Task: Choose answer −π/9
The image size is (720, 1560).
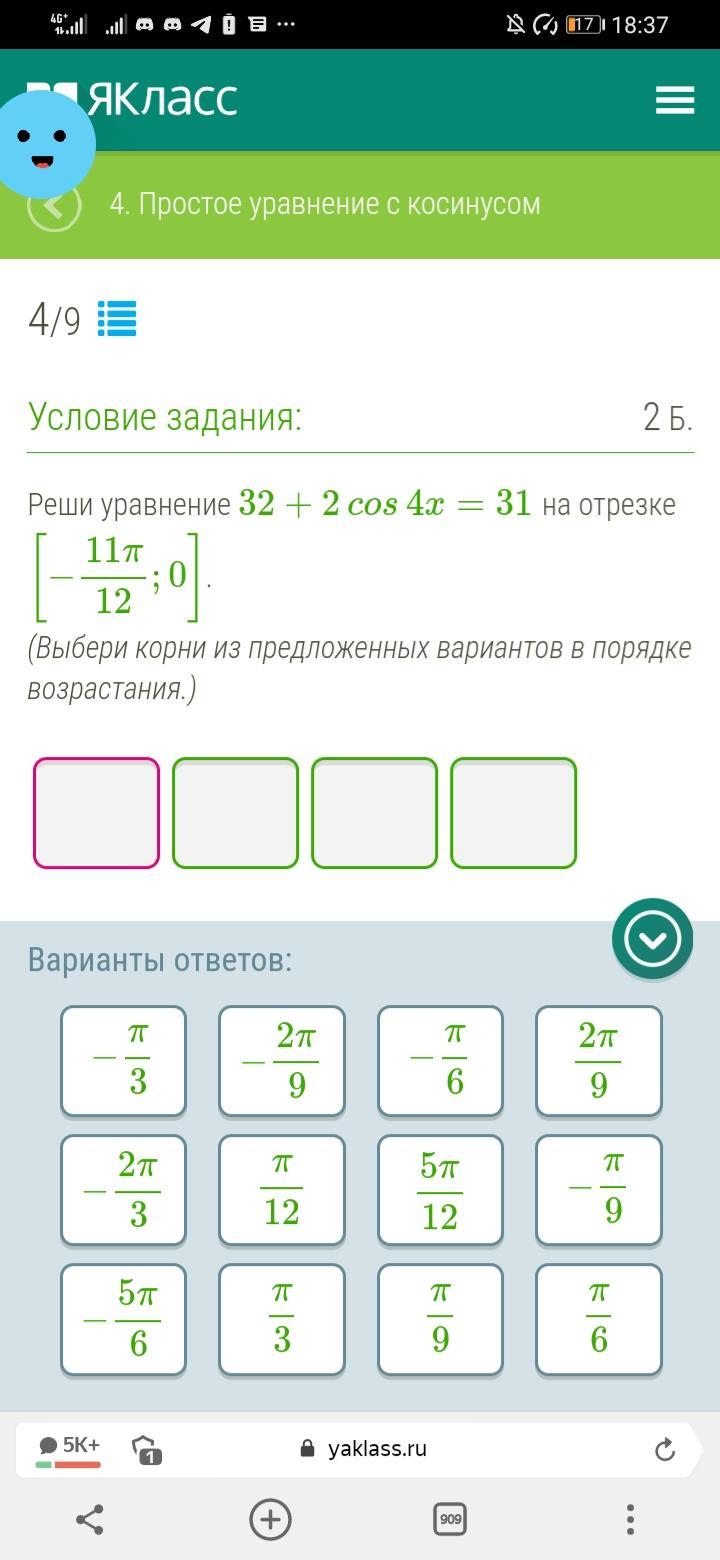Action: tap(599, 1190)
